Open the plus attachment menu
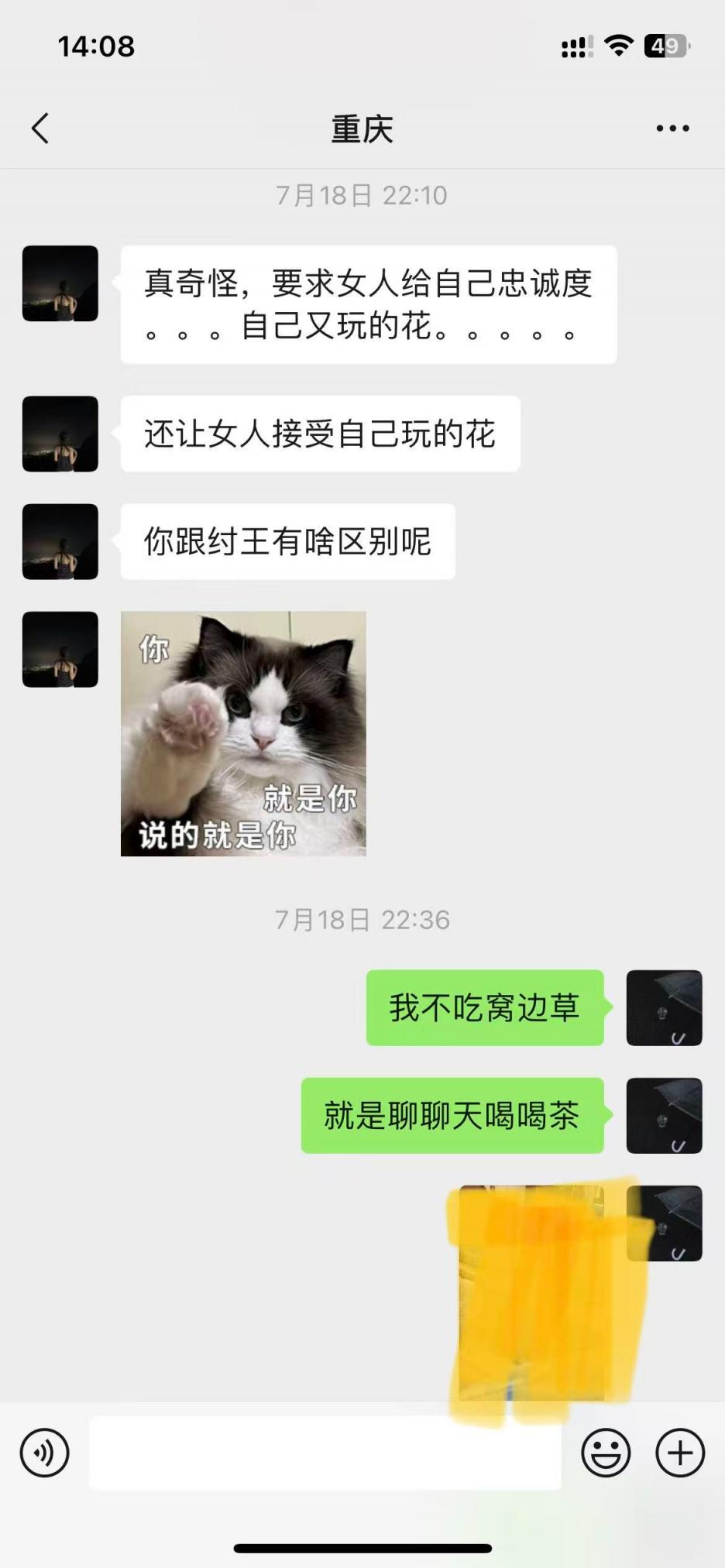 pyautogui.click(x=679, y=1453)
